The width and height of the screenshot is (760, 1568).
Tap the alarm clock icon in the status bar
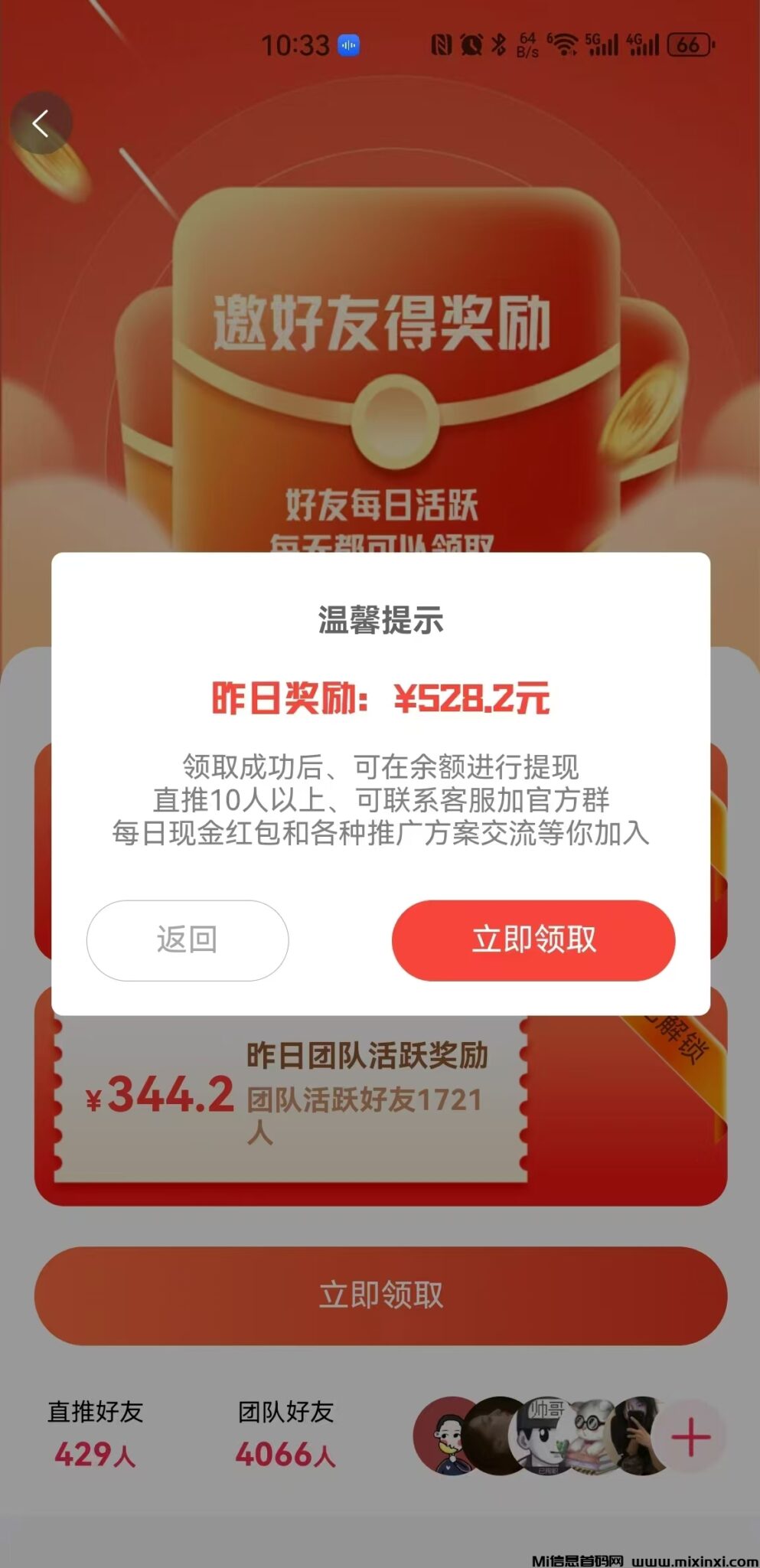pyautogui.click(x=470, y=44)
